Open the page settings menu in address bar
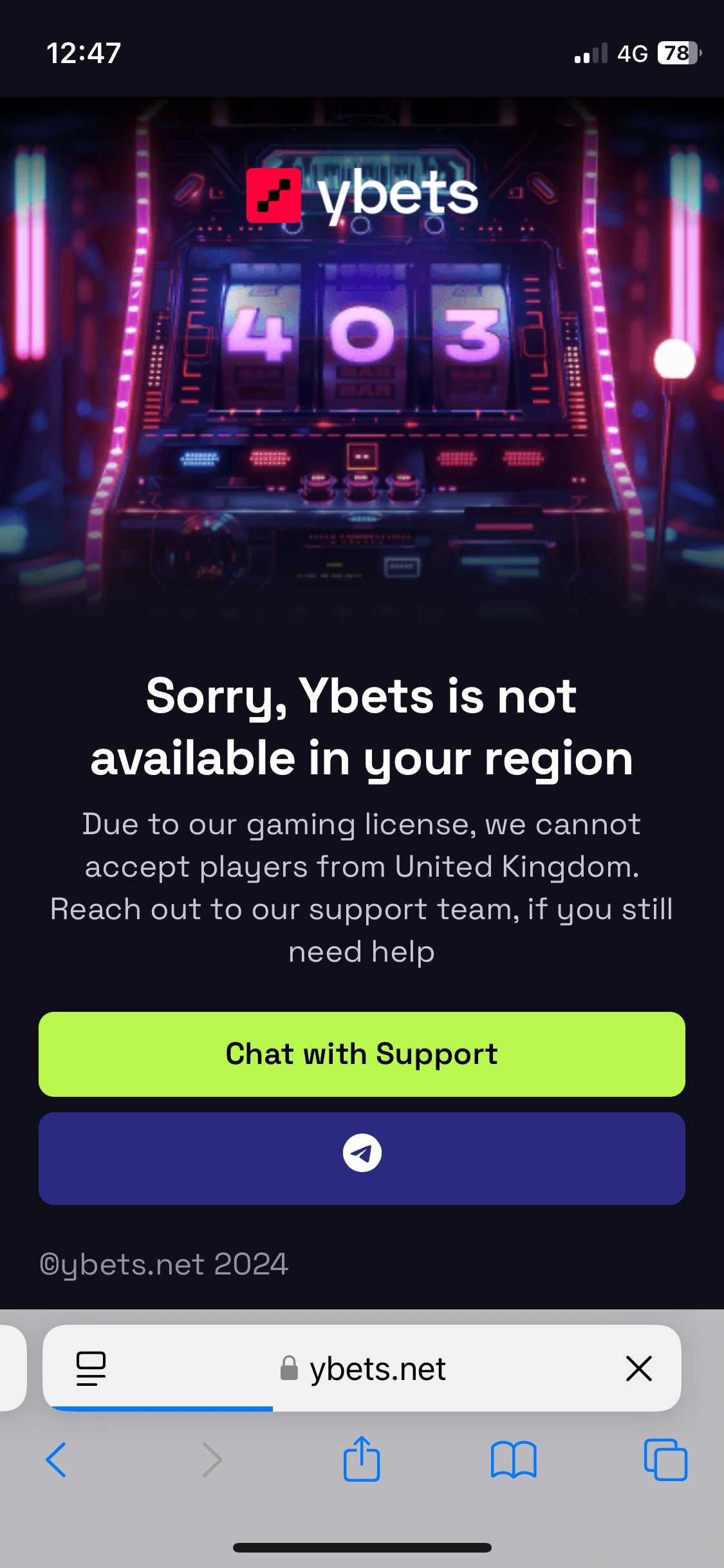Viewport: 724px width, 1568px height. (x=91, y=1368)
